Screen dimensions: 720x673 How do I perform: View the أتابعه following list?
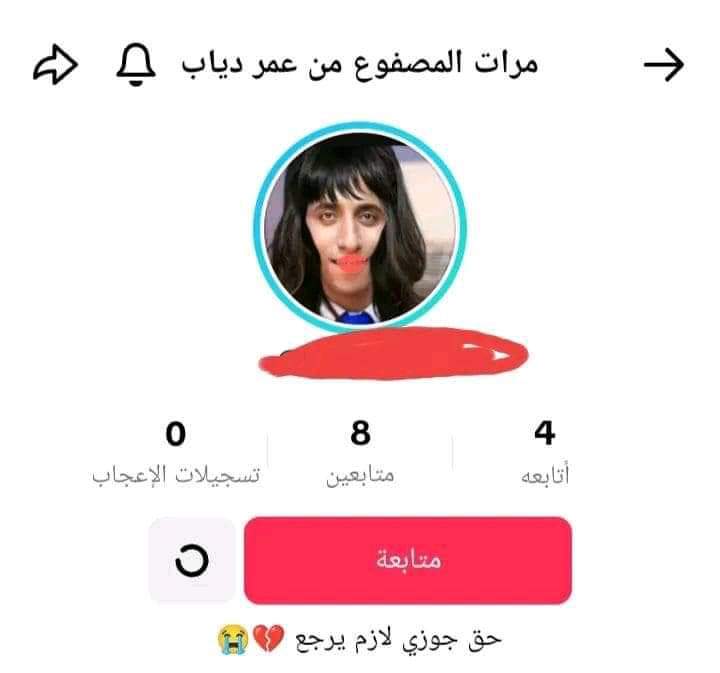point(544,452)
